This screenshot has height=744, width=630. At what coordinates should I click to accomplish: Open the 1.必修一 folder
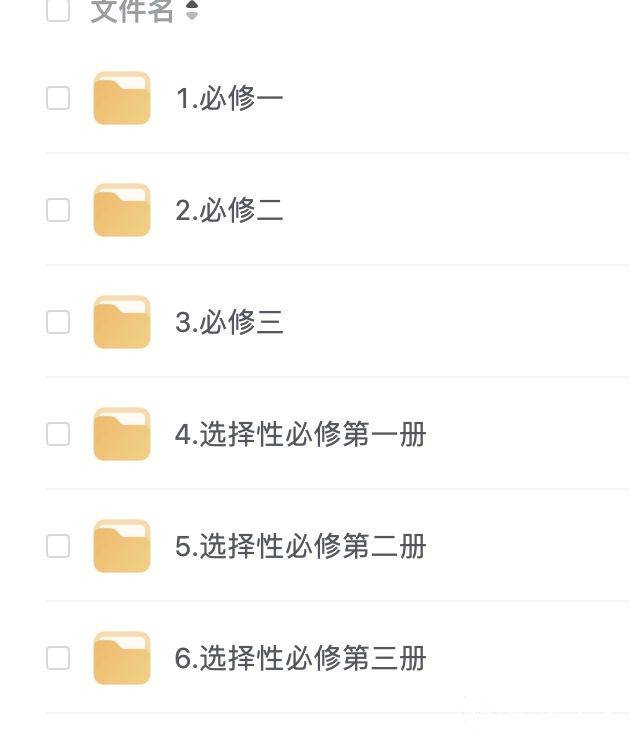point(229,98)
